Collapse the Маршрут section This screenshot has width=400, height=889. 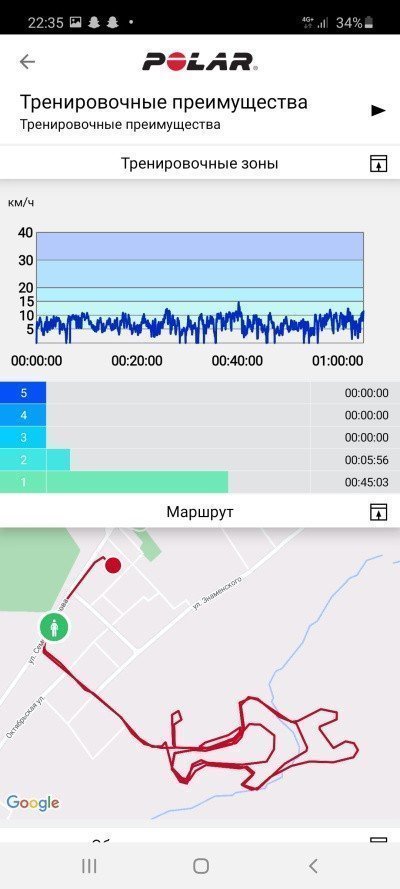coord(378,512)
